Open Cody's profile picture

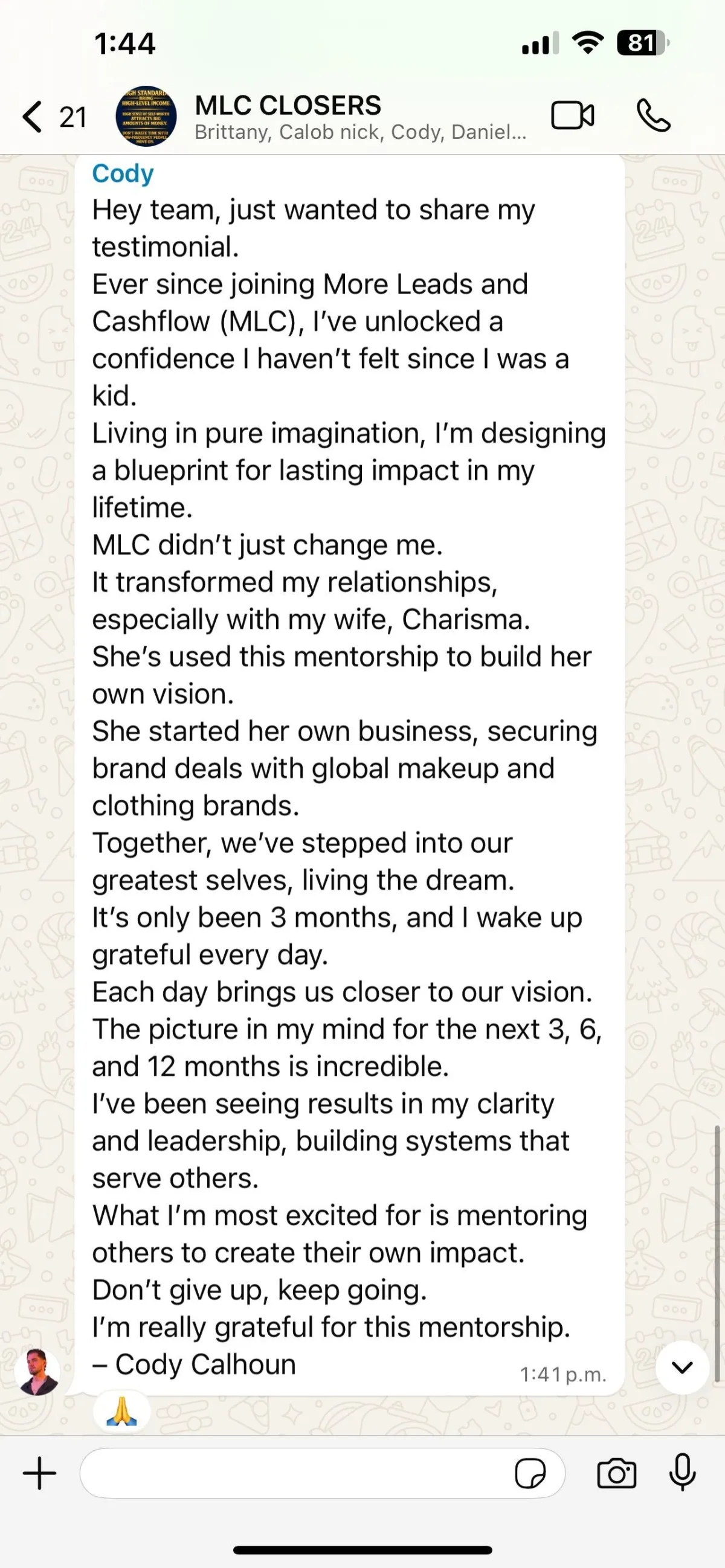tap(37, 1372)
